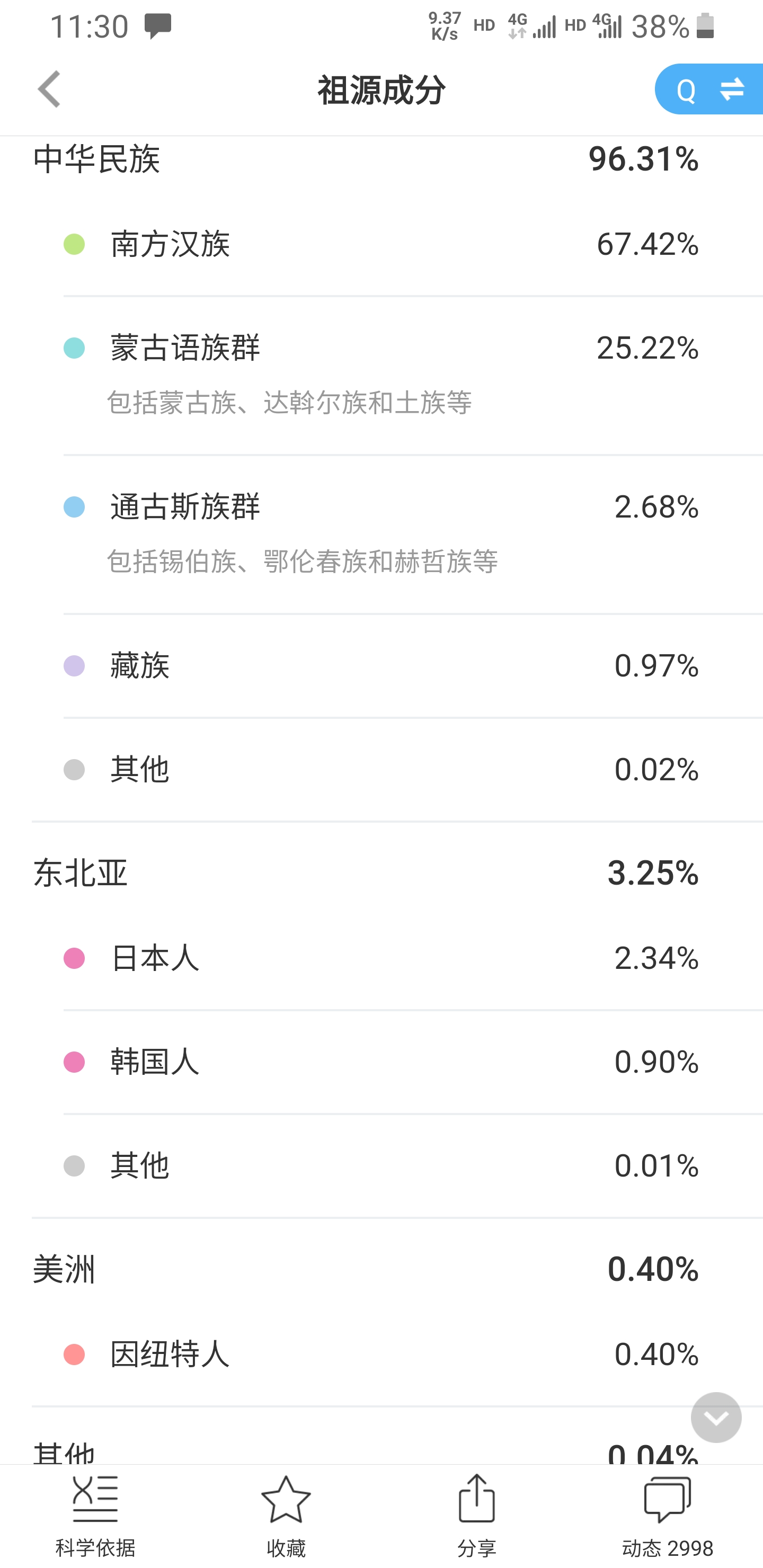The width and height of the screenshot is (763, 1568).
Task: Open the 科学依据 section
Action: click(95, 1516)
